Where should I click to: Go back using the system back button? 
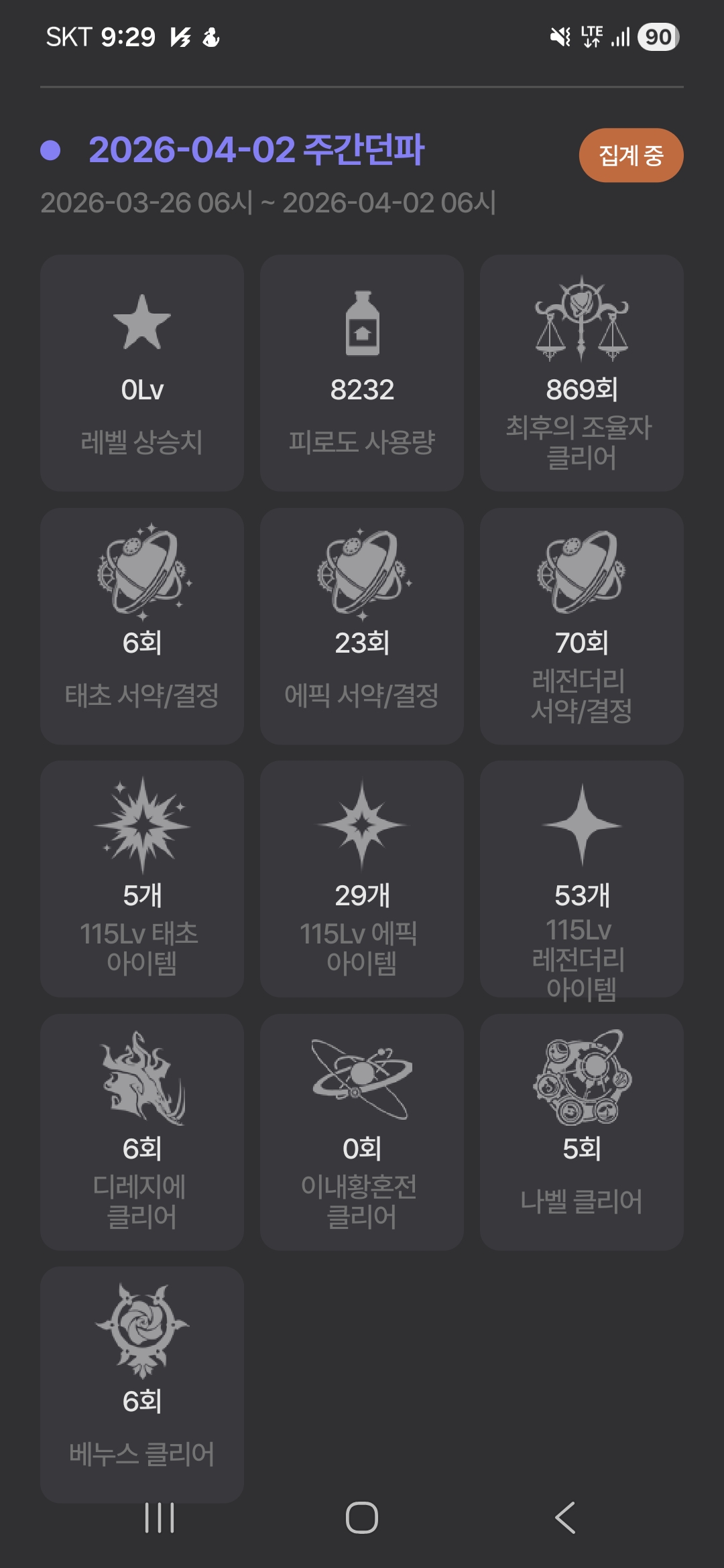pos(565,1518)
